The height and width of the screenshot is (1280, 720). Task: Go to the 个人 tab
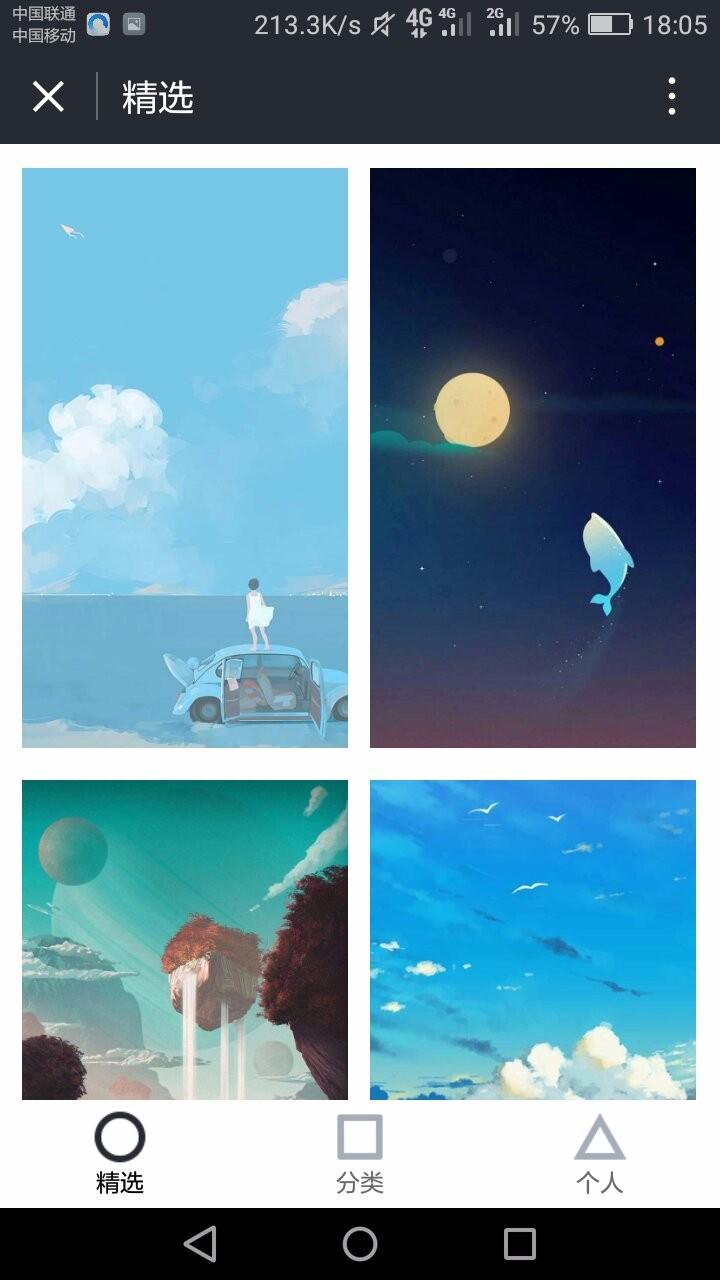[600, 1153]
